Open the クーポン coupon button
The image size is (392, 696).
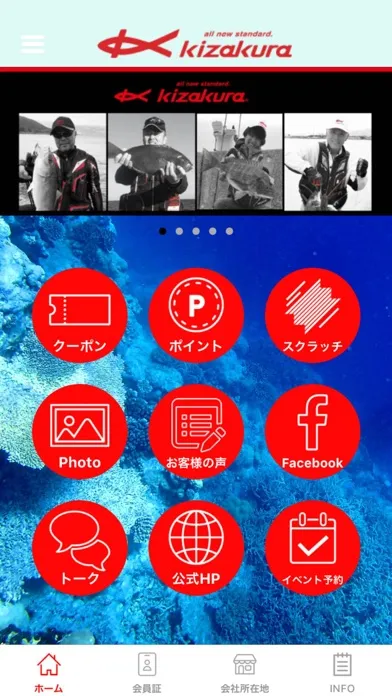click(80, 315)
